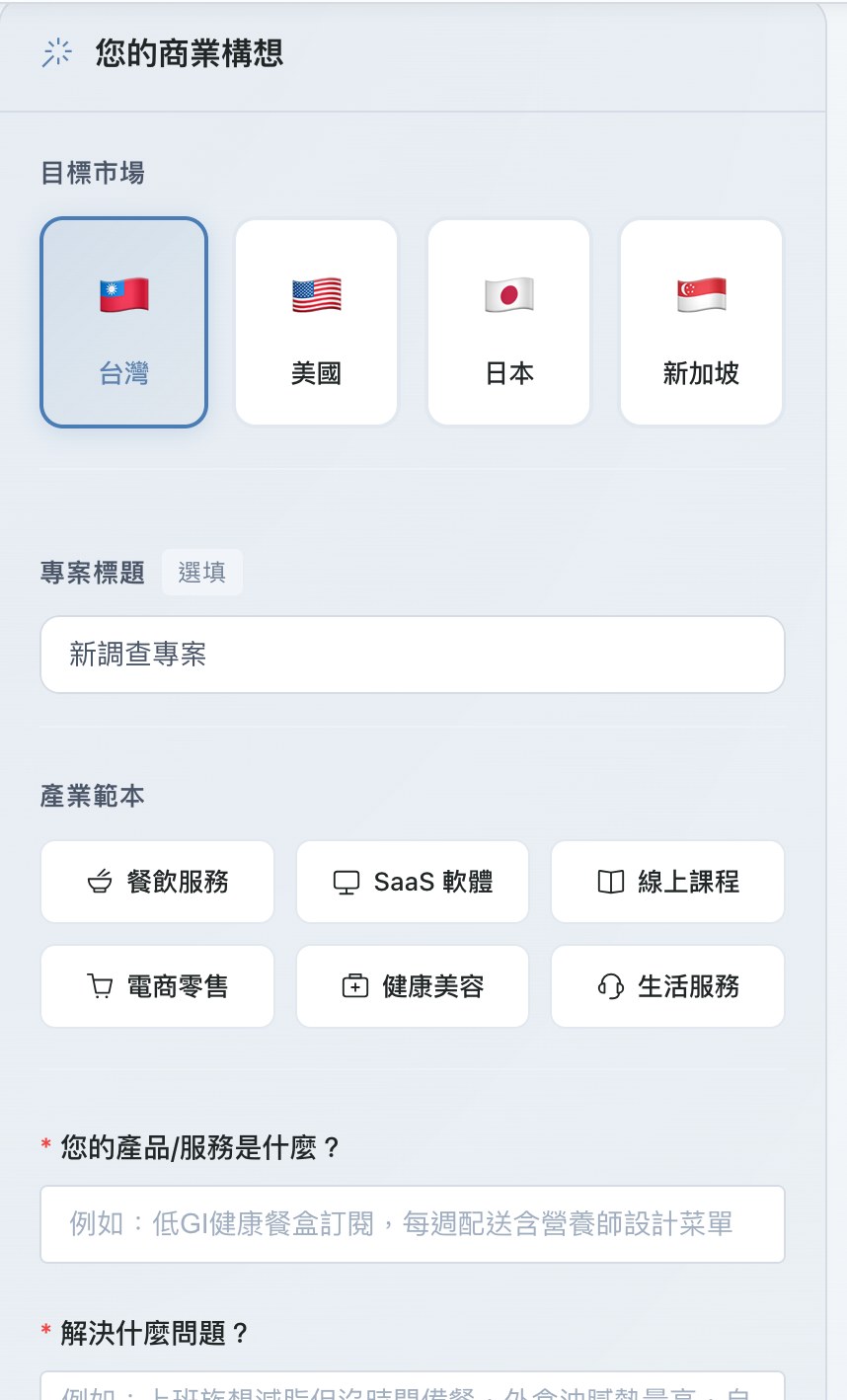Click the monitor icon on SaaS 軟體
The width and height of the screenshot is (847, 1400).
pos(346,882)
